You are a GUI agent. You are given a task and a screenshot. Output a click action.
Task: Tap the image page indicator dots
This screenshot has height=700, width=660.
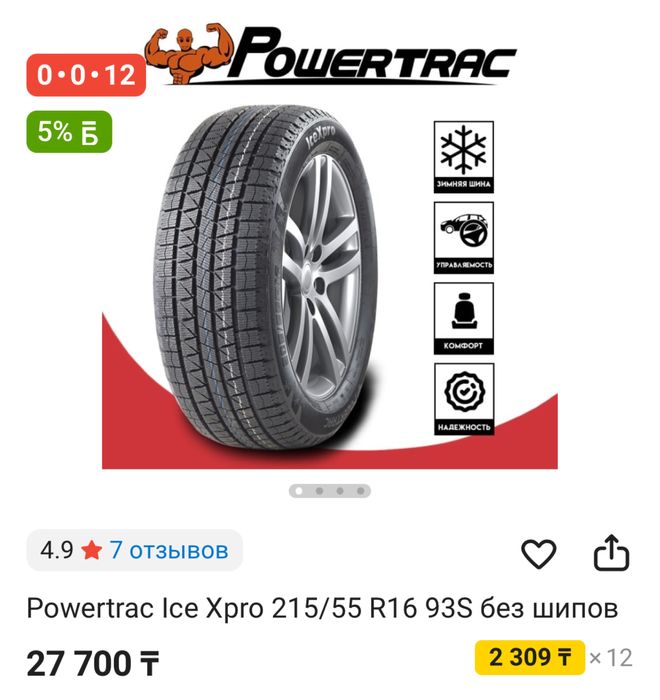(330, 491)
